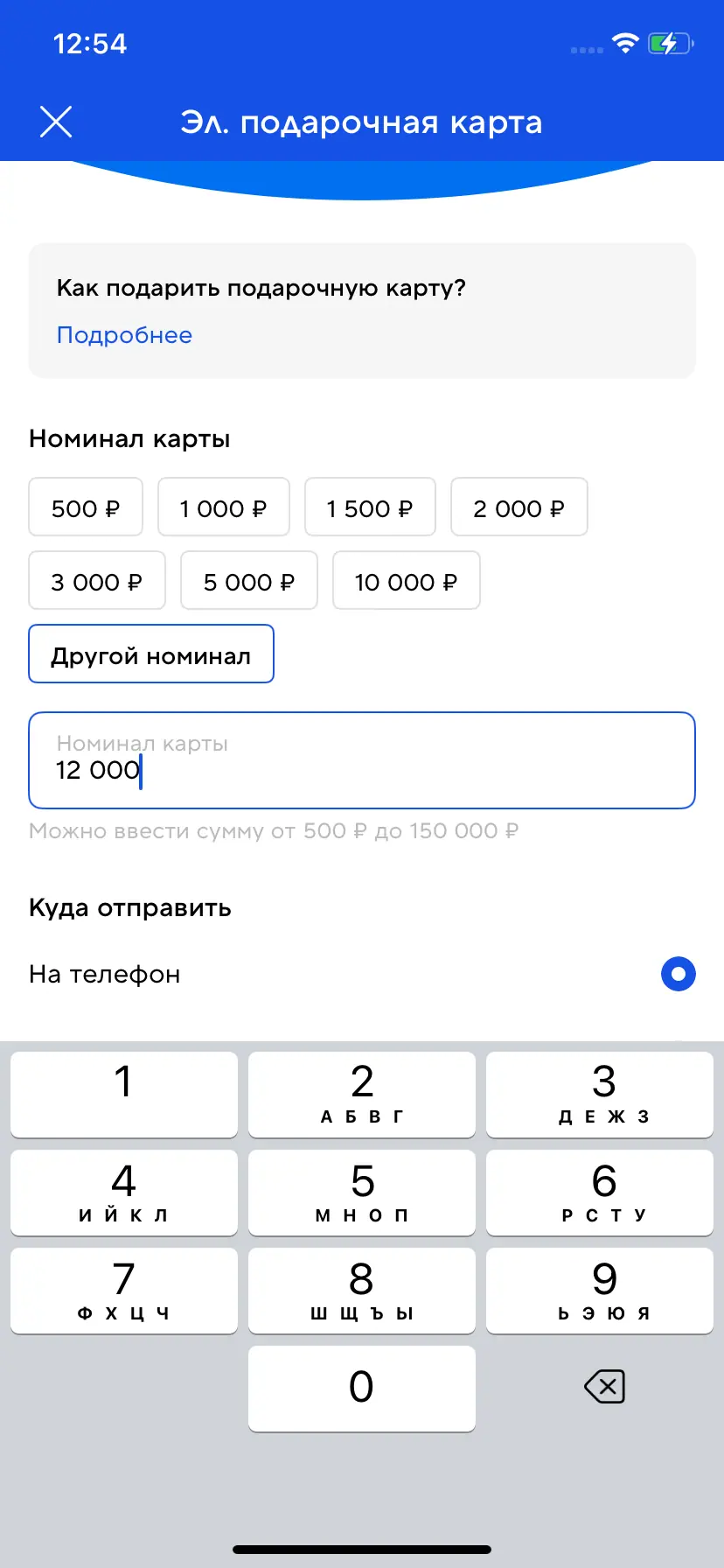
Task: Delete a digit with the backspace key
Action: pos(604,1387)
